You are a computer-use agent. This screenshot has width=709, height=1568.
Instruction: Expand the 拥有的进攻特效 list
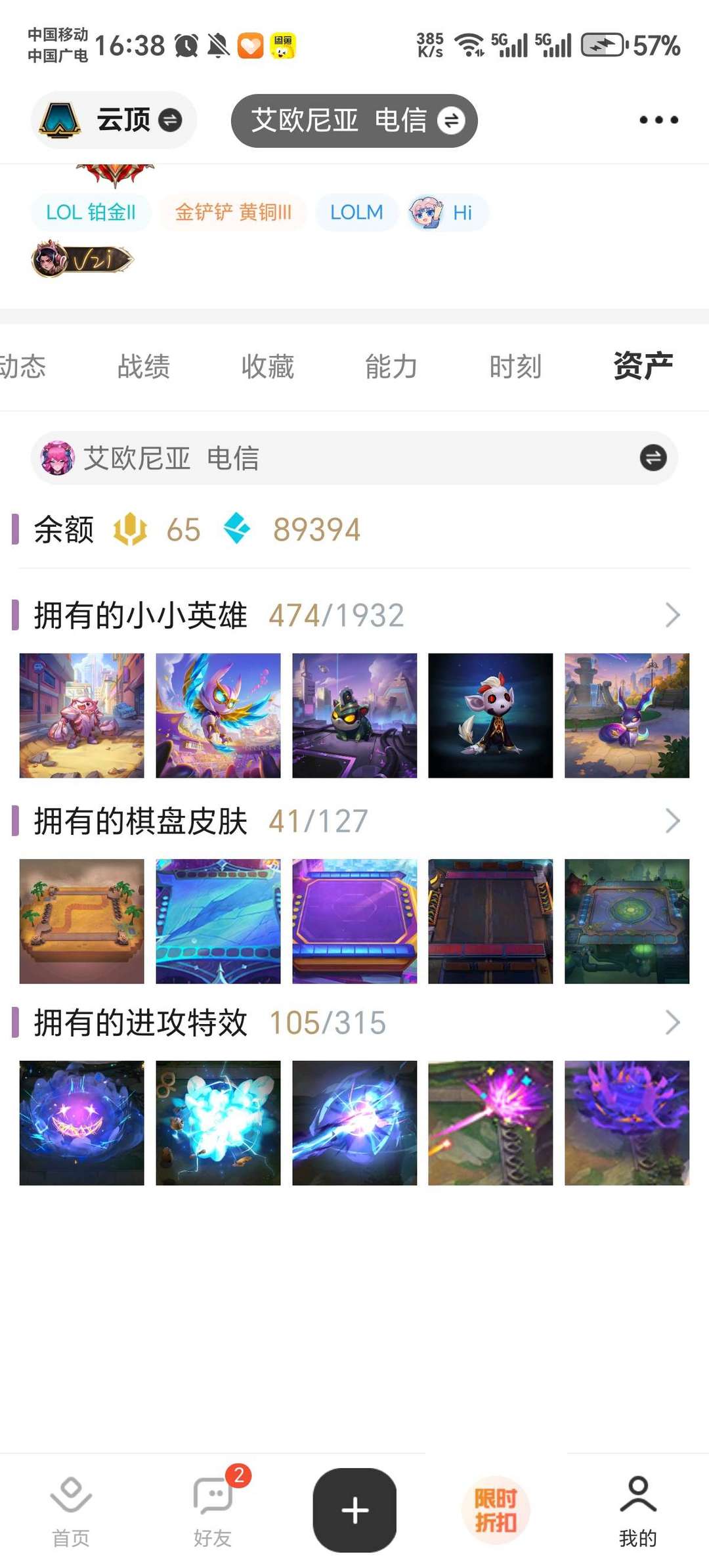coord(672,1023)
